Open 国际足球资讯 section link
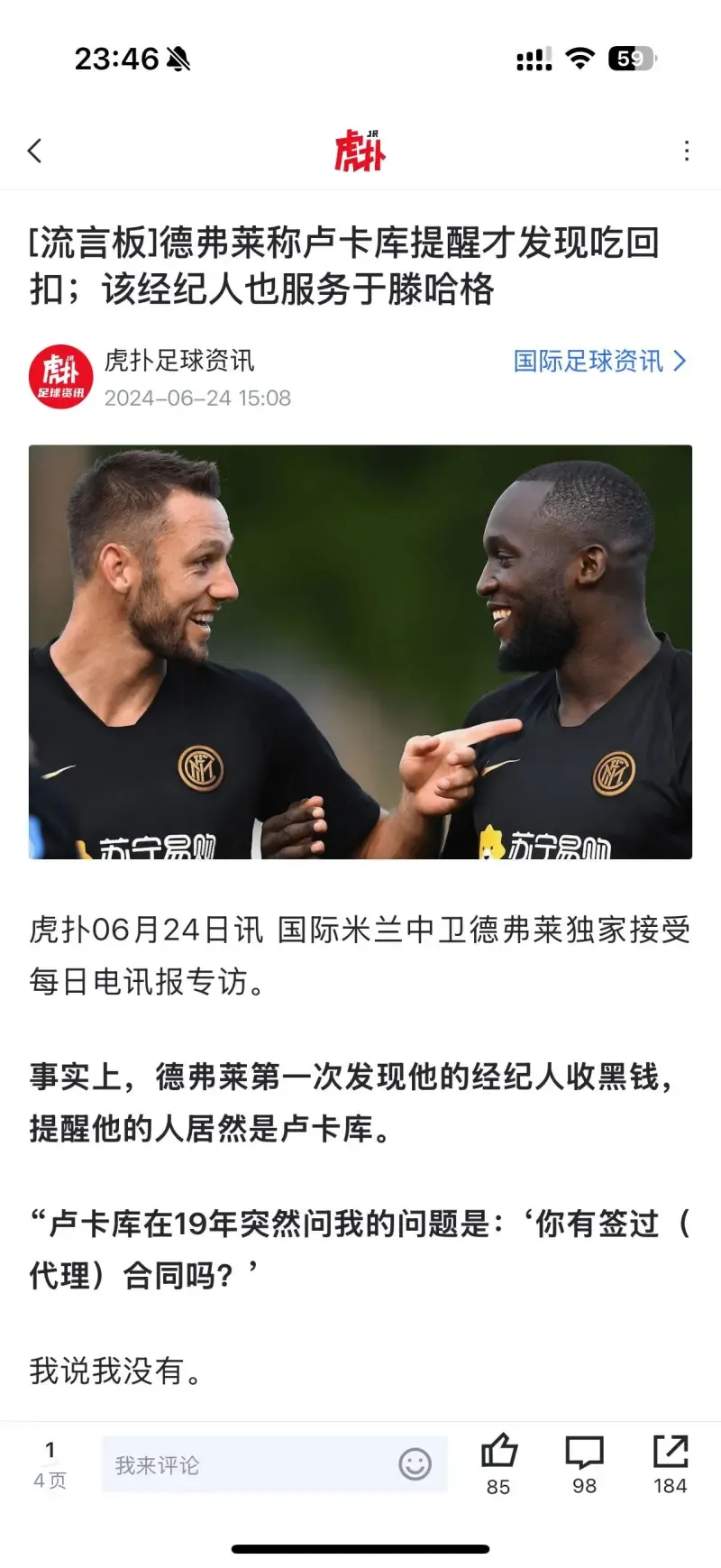 click(599, 362)
